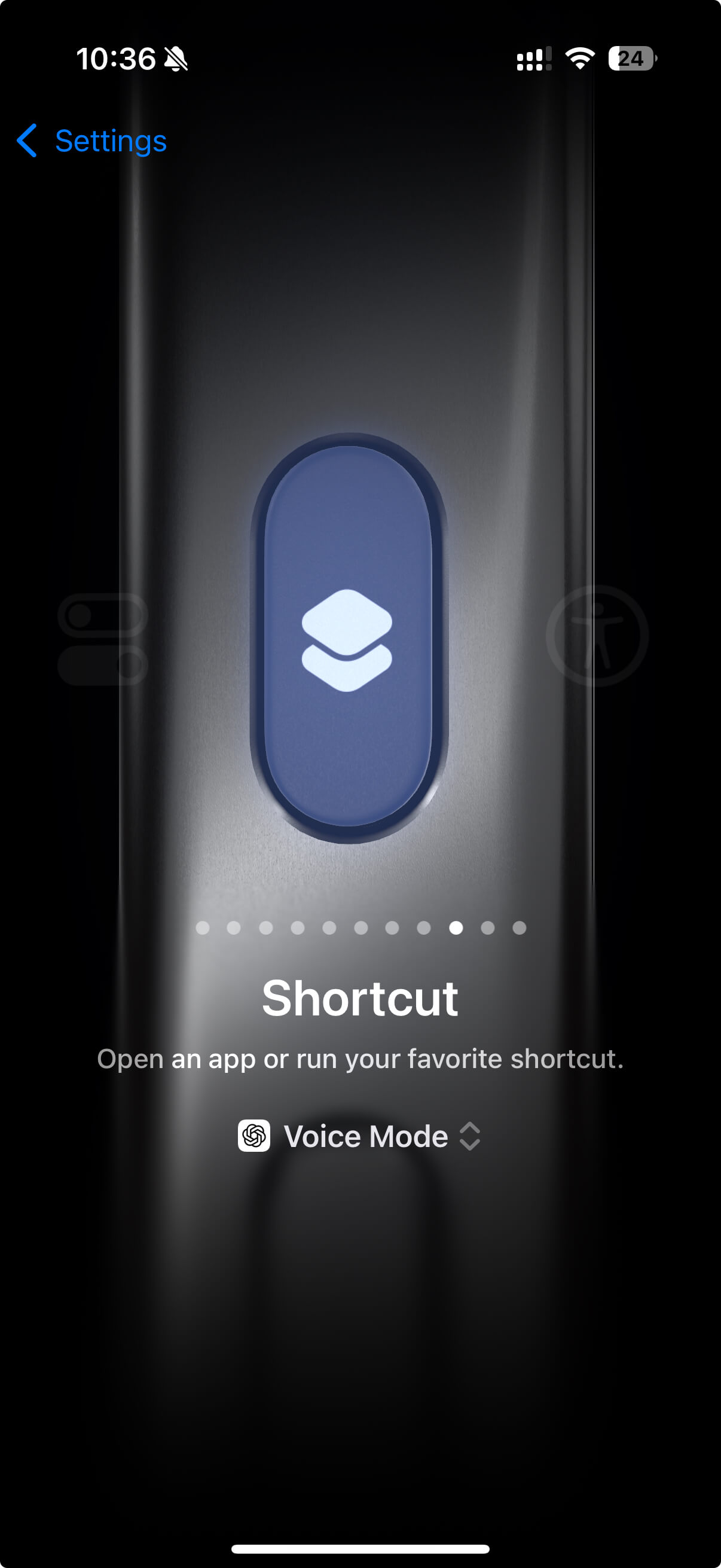The width and height of the screenshot is (721, 1568).
Task: Go back to Settings
Action: pyautogui.click(x=91, y=141)
